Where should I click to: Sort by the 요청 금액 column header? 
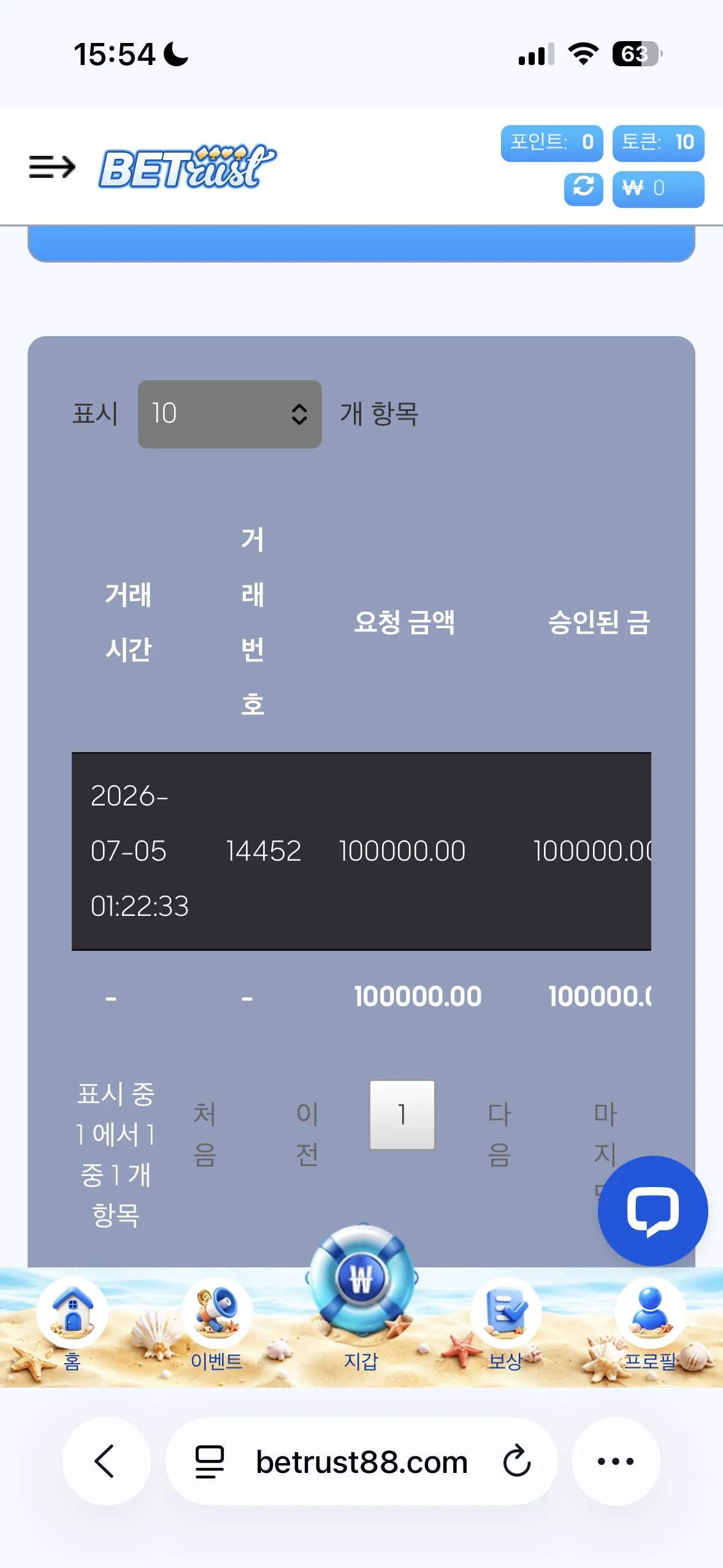tap(404, 622)
